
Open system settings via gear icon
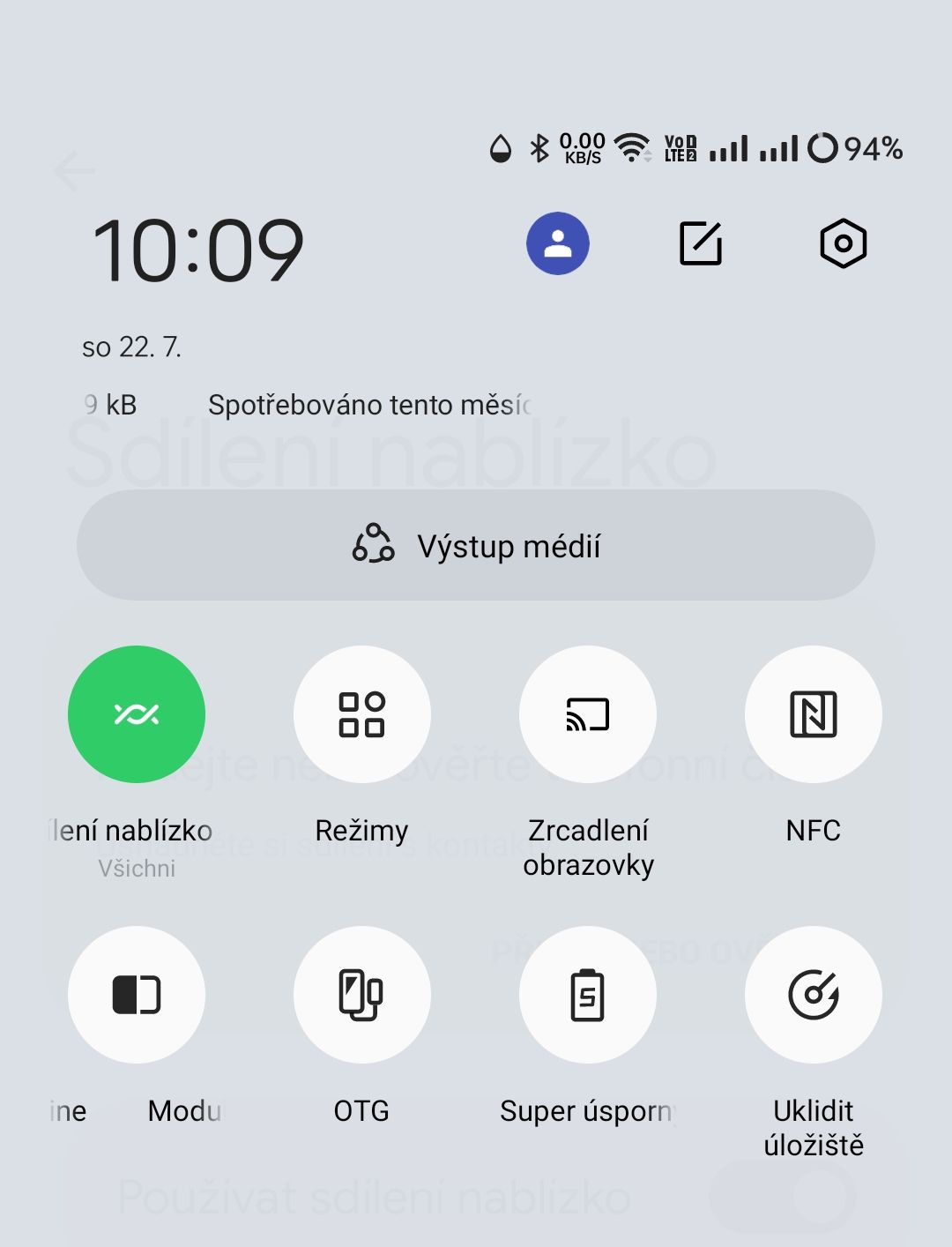tap(843, 243)
